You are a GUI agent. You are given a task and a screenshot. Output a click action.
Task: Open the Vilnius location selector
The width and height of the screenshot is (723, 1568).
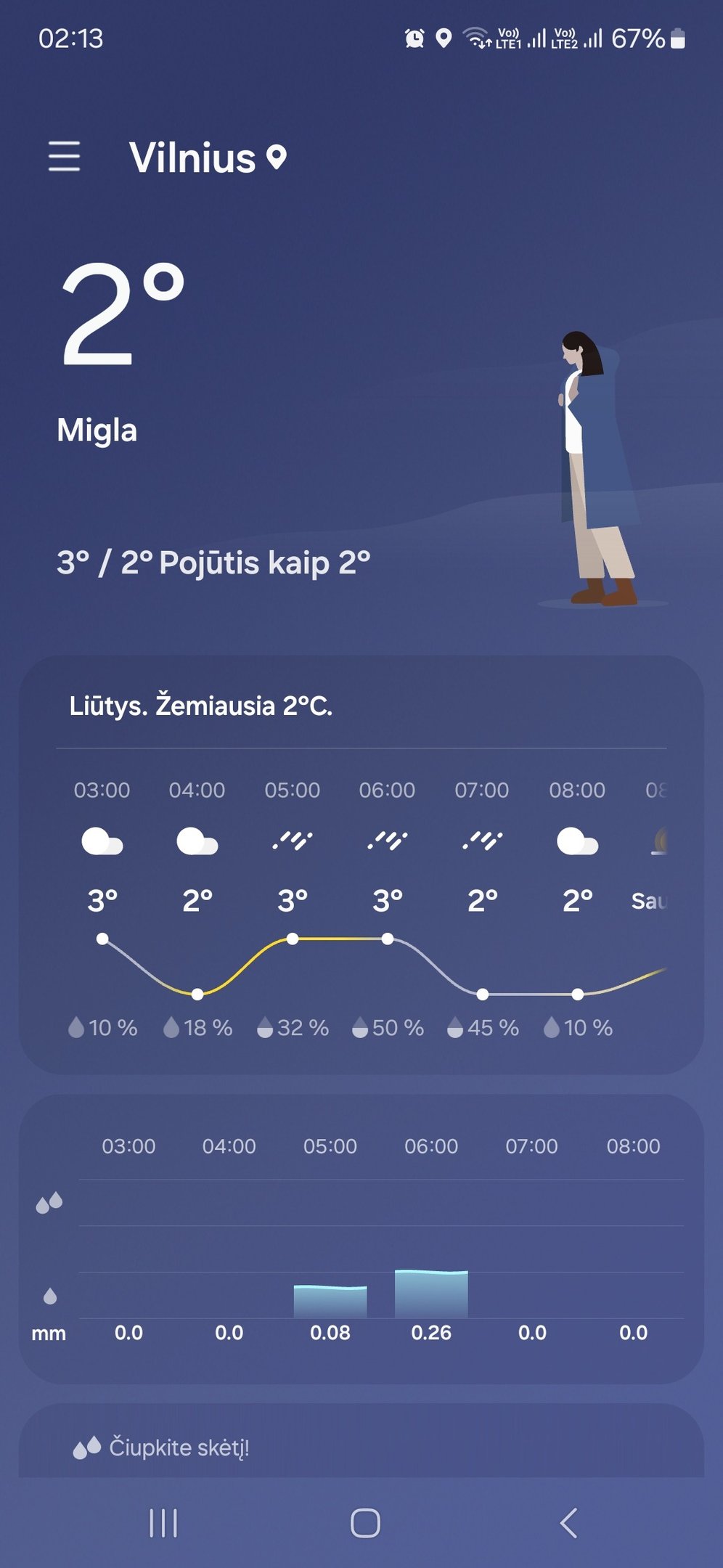pyautogui.click(x=207, y=158)
